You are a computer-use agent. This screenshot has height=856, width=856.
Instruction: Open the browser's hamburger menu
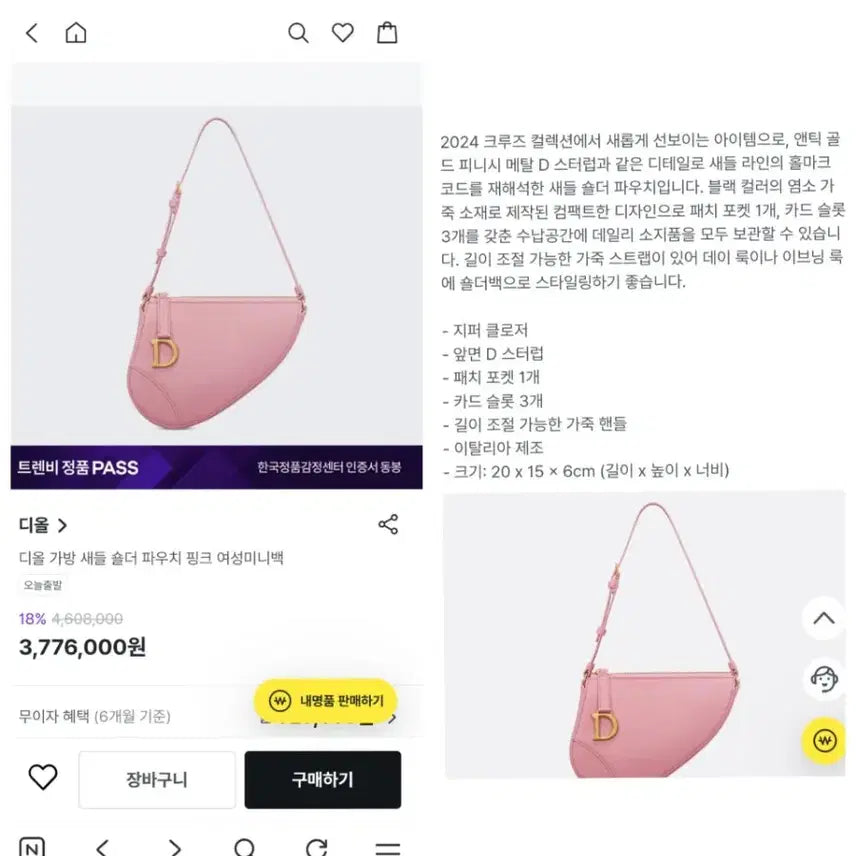click(387, 848)
